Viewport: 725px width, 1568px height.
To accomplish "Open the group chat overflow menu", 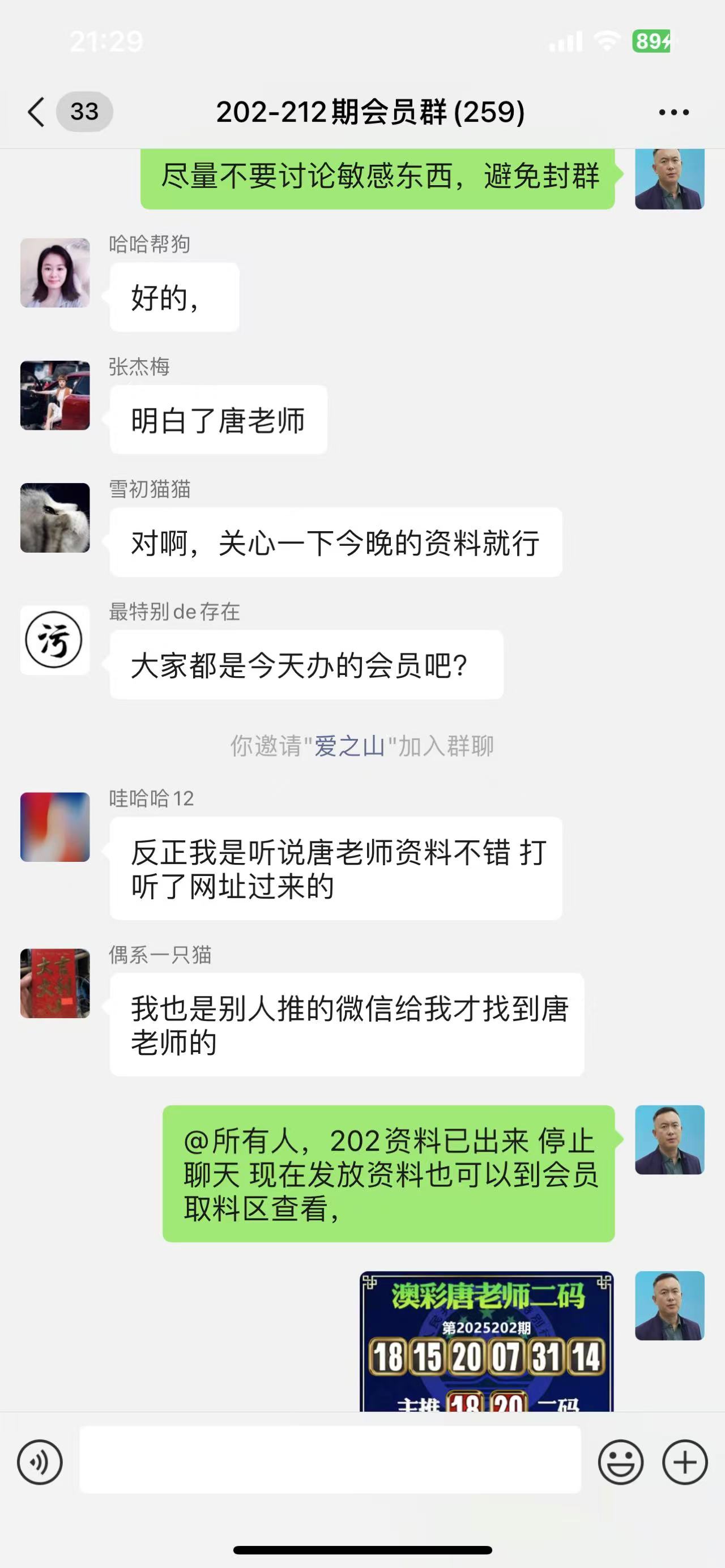I will coord(674,112).
